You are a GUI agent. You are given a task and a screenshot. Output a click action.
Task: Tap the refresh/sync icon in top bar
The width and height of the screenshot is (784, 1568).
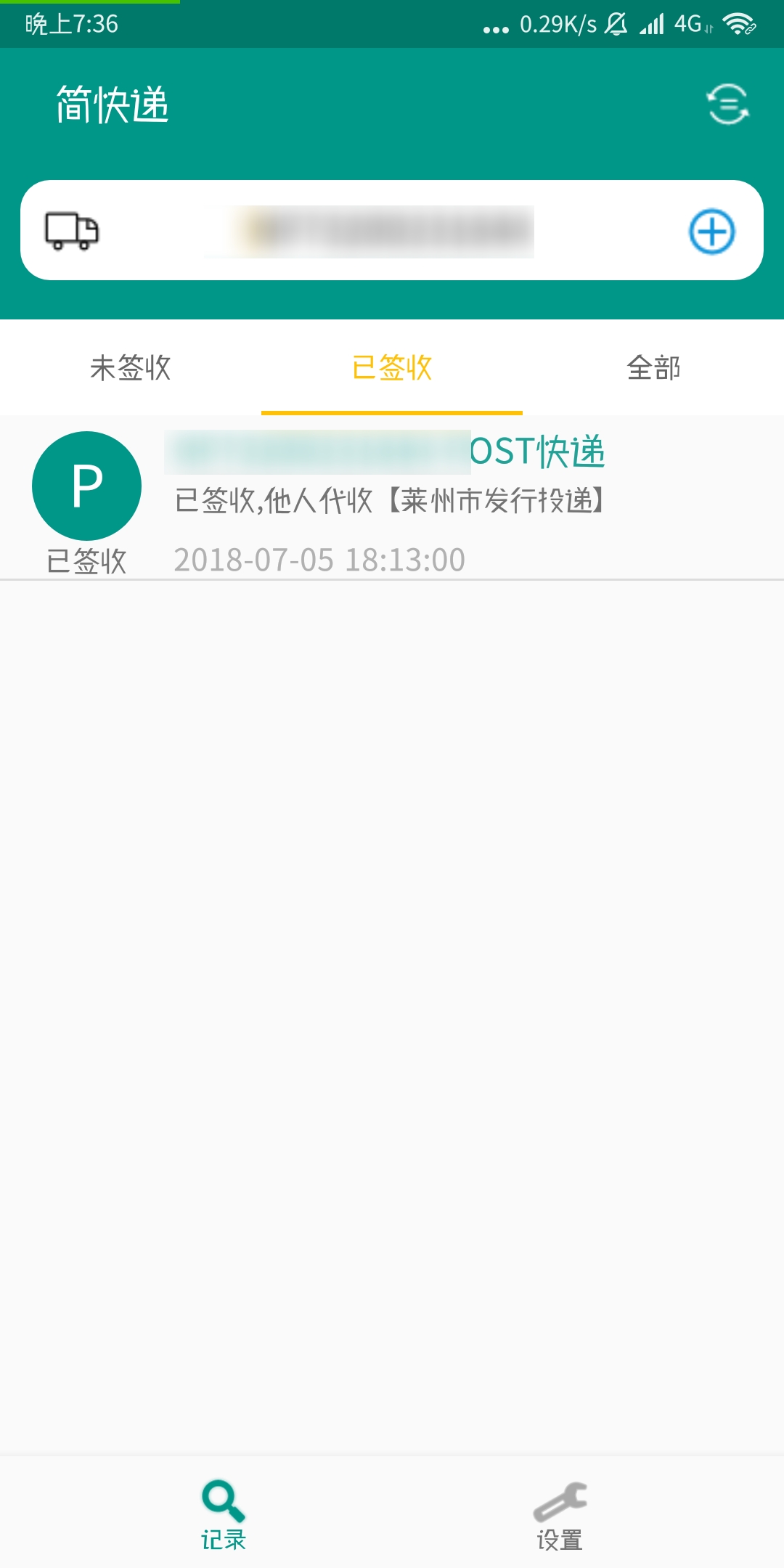[x=727, y=104]
